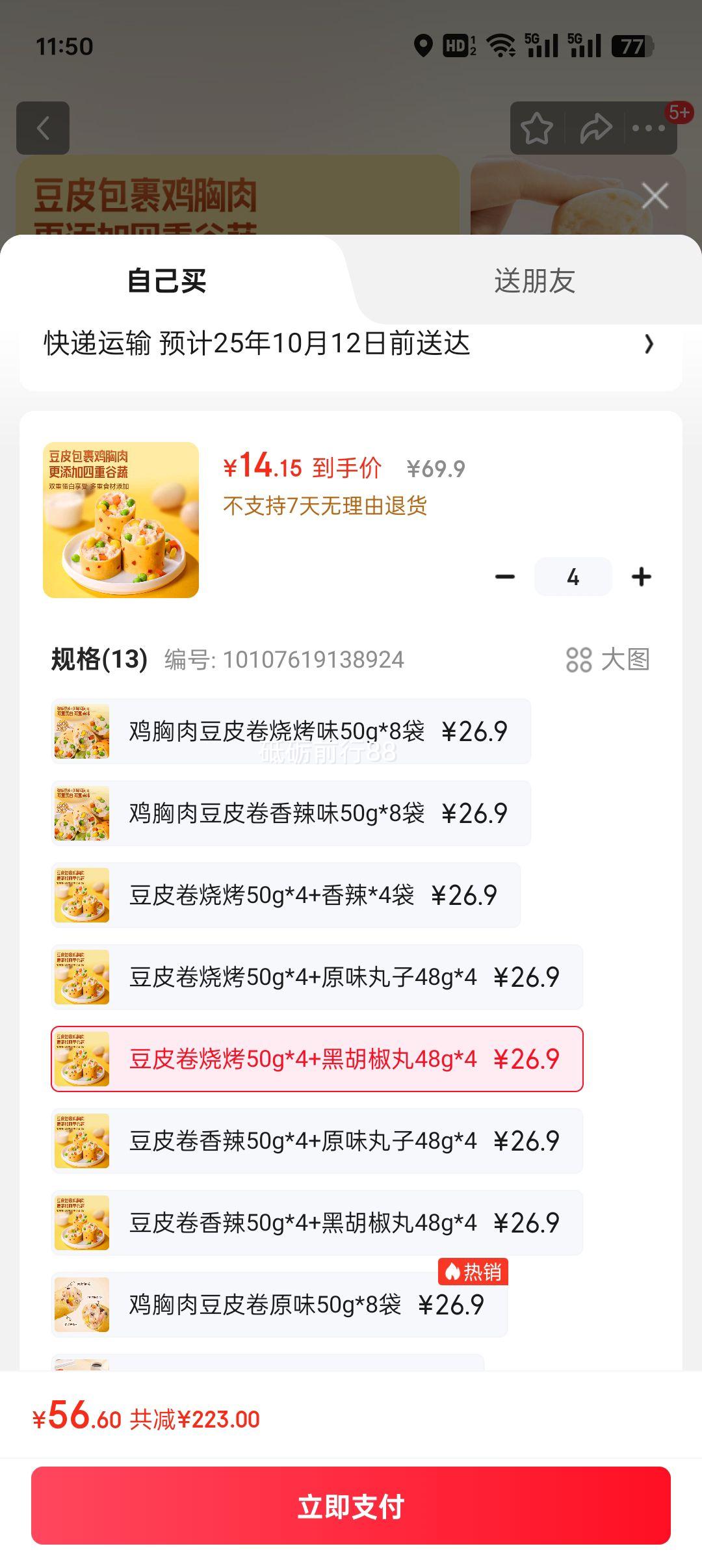Switch to the 送朋友 tab

(534, 281)
